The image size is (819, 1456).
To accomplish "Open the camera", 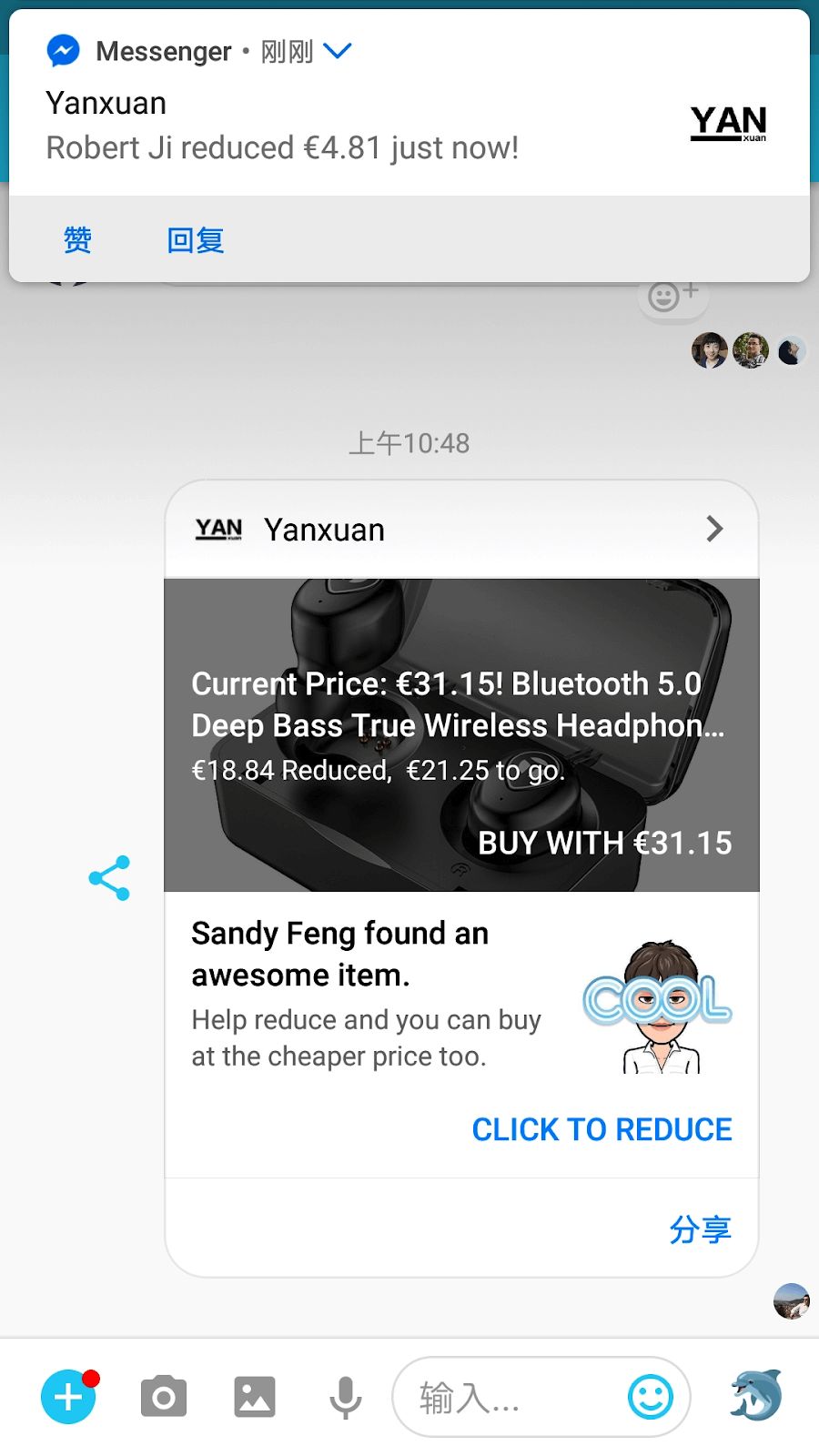I will (164, 1397).
